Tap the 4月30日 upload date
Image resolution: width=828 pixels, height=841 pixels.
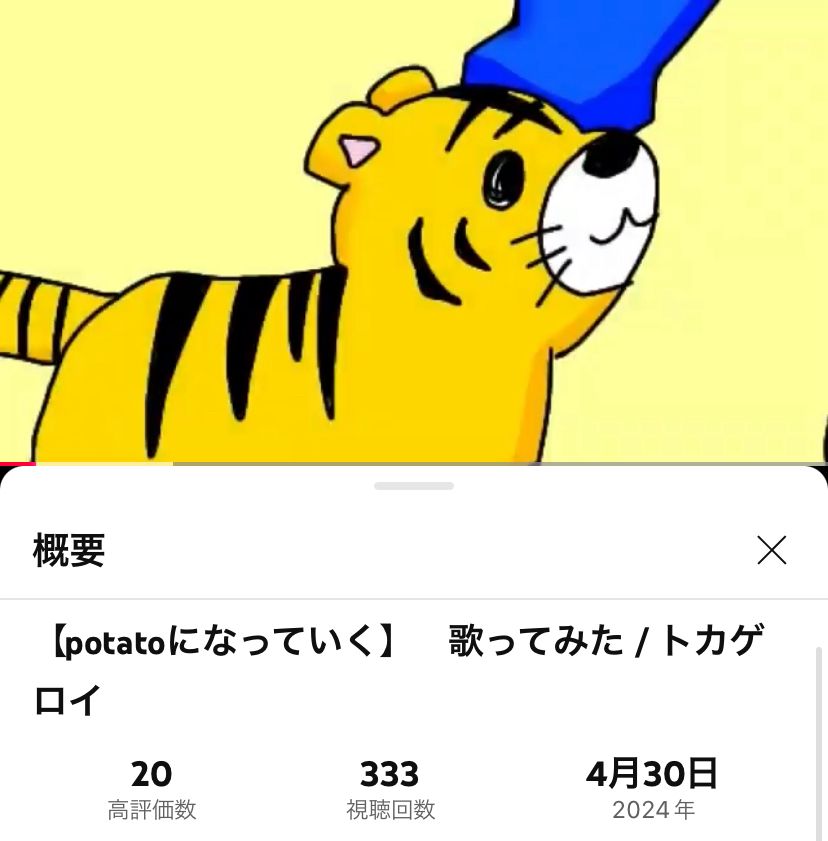[x=652, y=773]
